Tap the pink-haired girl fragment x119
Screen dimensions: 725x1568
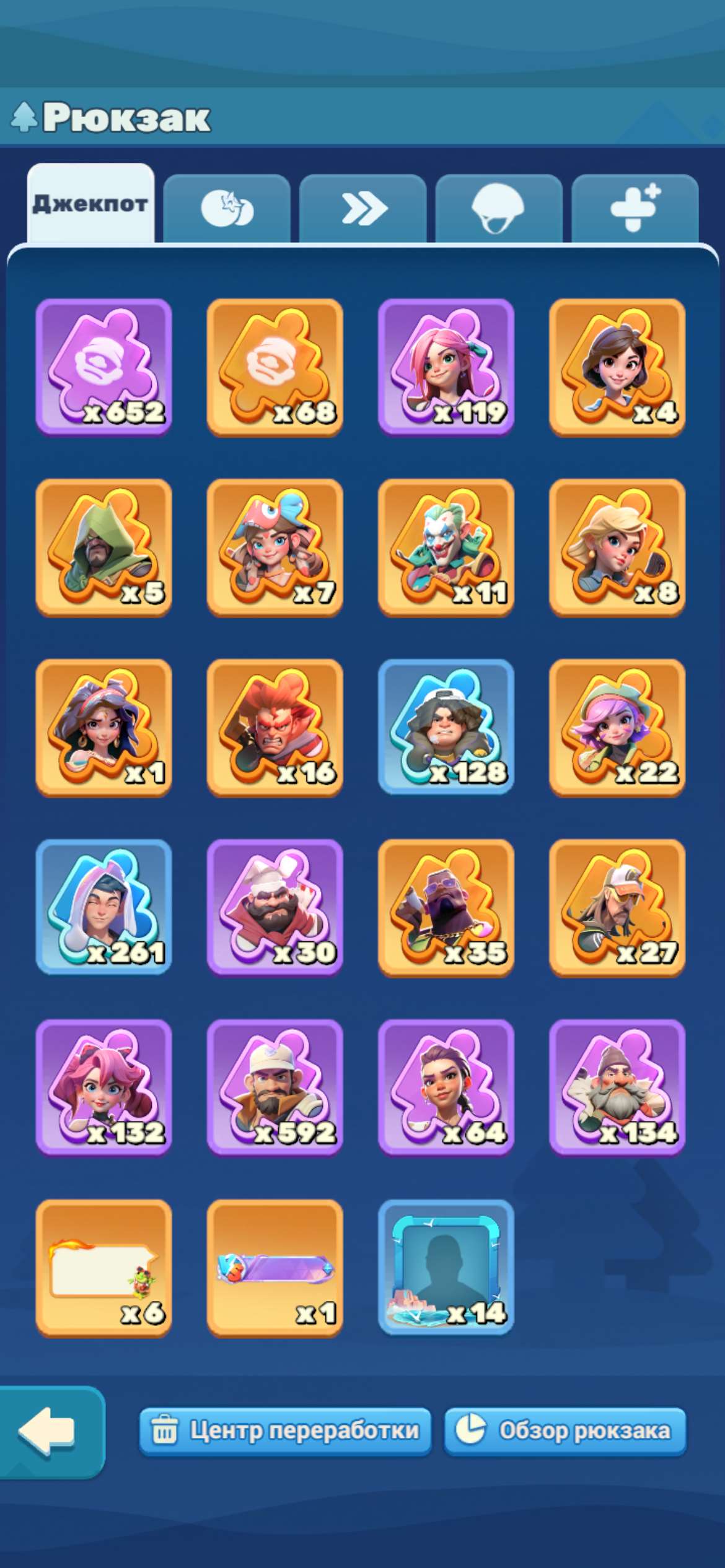coord(446,367)
